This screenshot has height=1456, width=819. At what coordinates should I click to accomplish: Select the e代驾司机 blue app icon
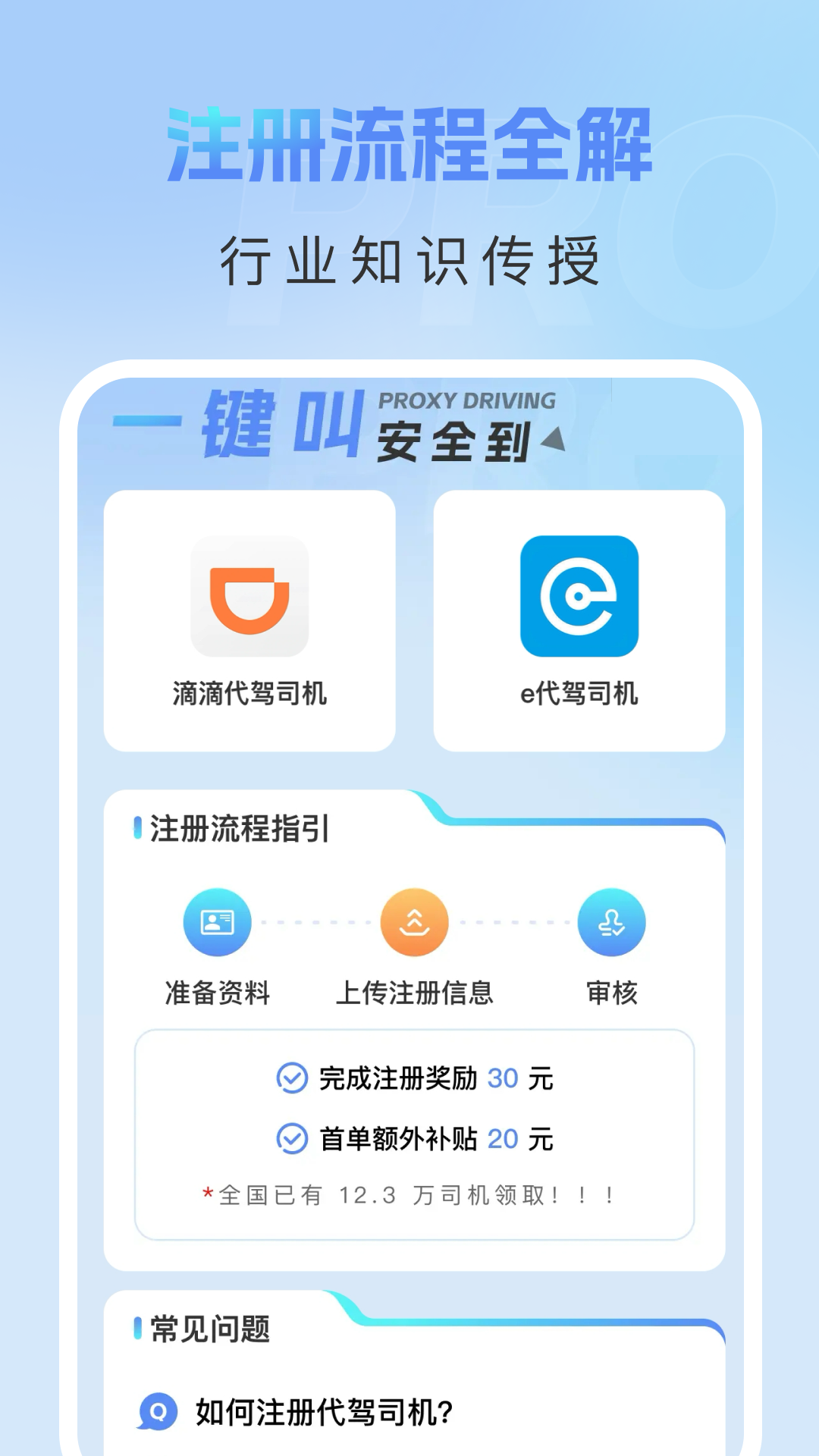579,599
